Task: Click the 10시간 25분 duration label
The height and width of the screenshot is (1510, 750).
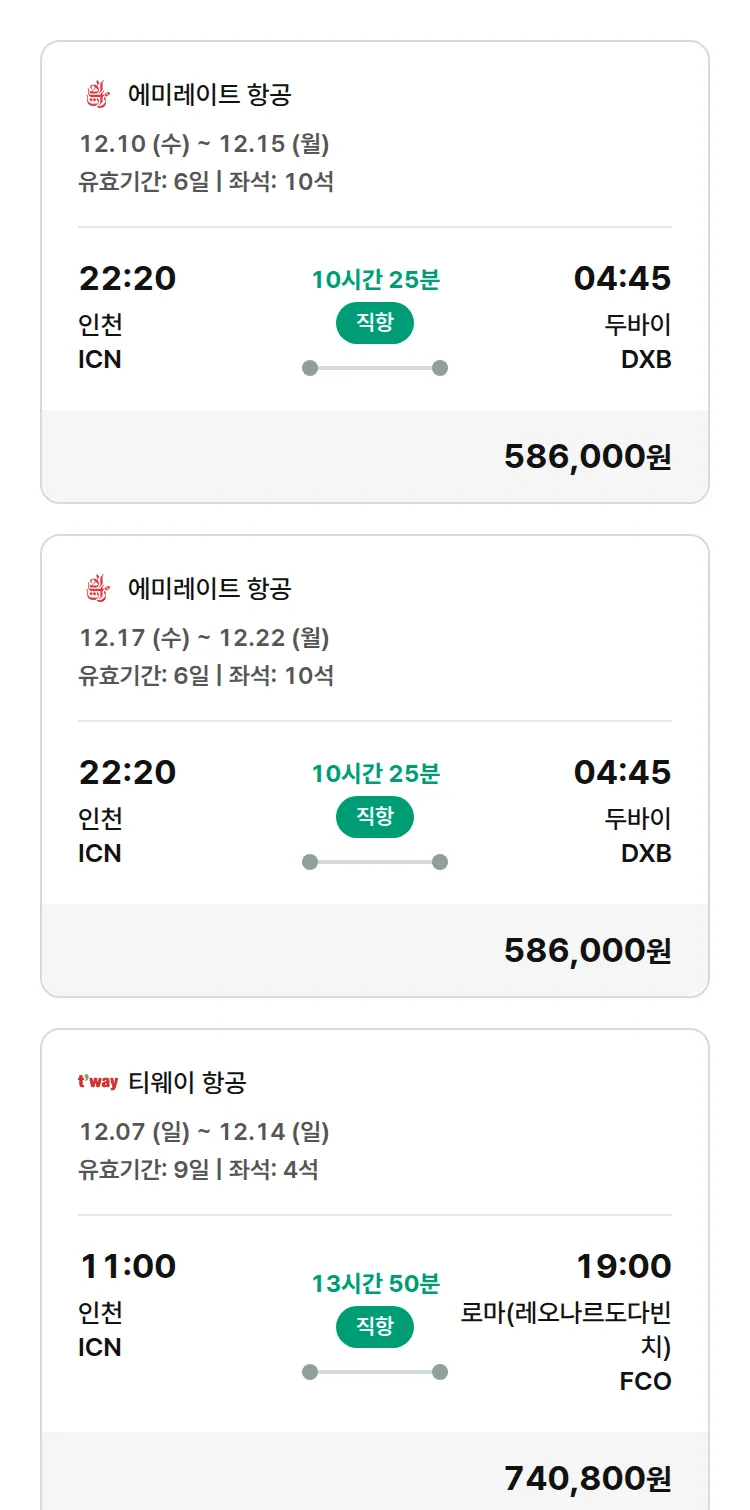Action: point(374,278)
